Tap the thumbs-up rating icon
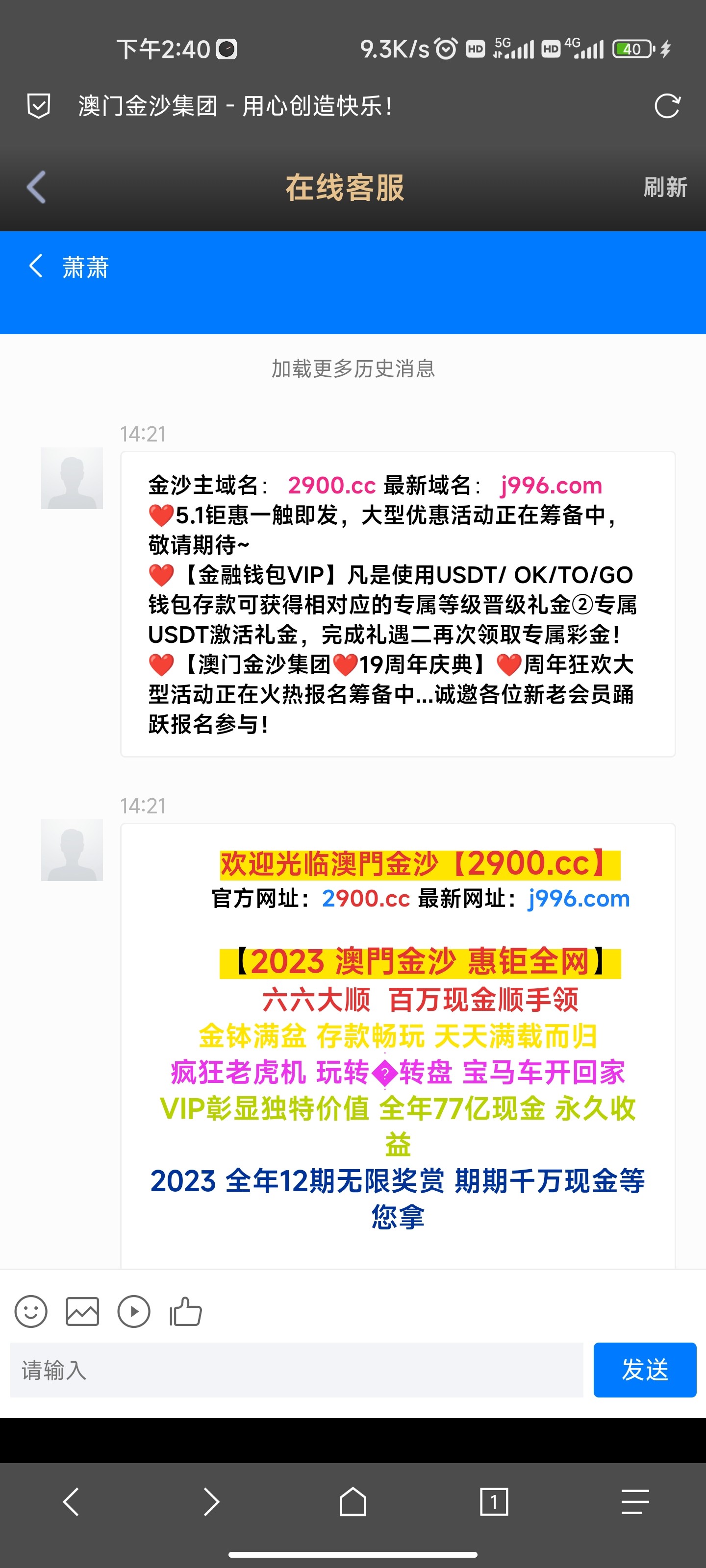 pyautogui.click(x=186, y=1311)
